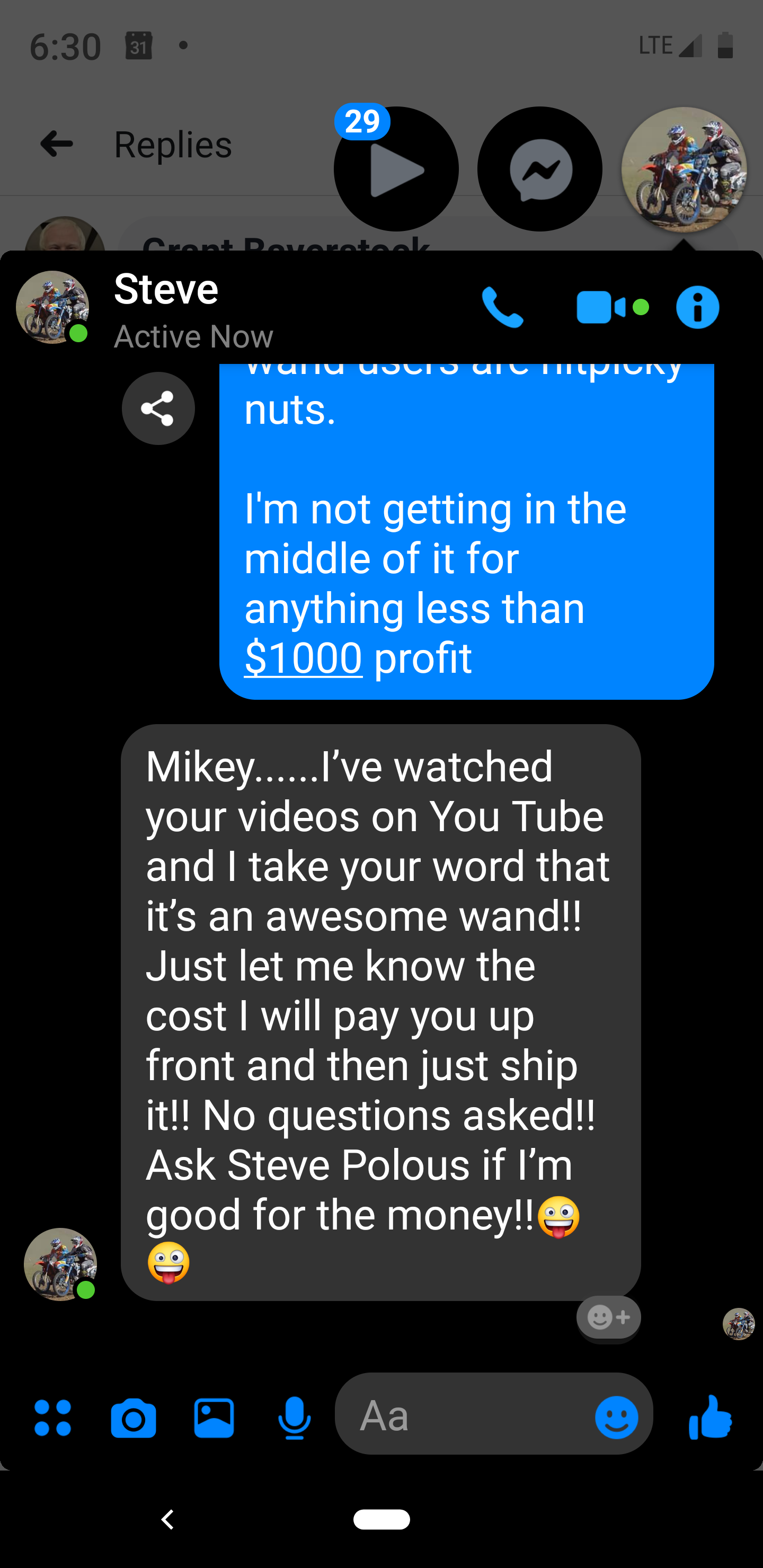Open the Messenger chat head bubble

click(540, 169)
